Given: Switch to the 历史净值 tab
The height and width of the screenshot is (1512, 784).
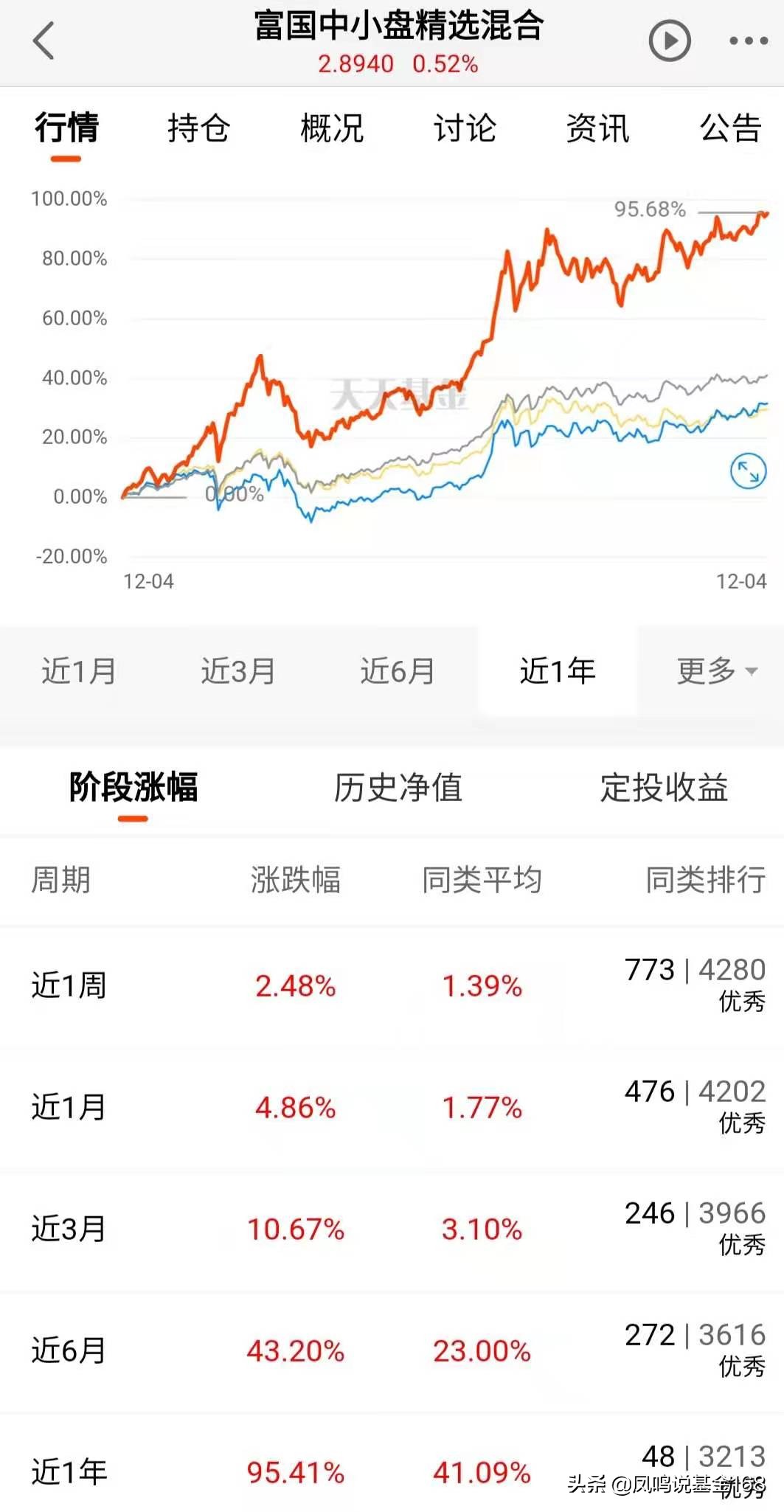Looking at the screenshot, I should tap(399, 789).
